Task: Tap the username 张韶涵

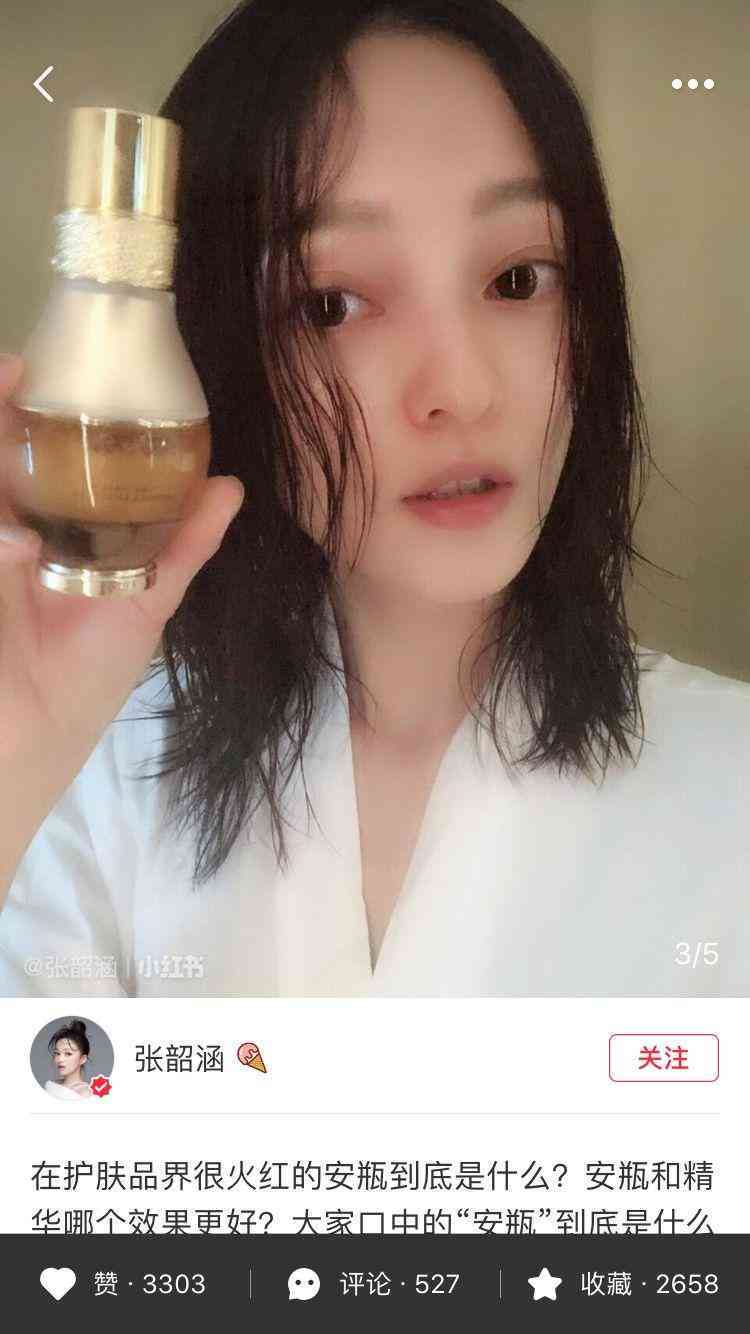Action: tap(179, 1059)
